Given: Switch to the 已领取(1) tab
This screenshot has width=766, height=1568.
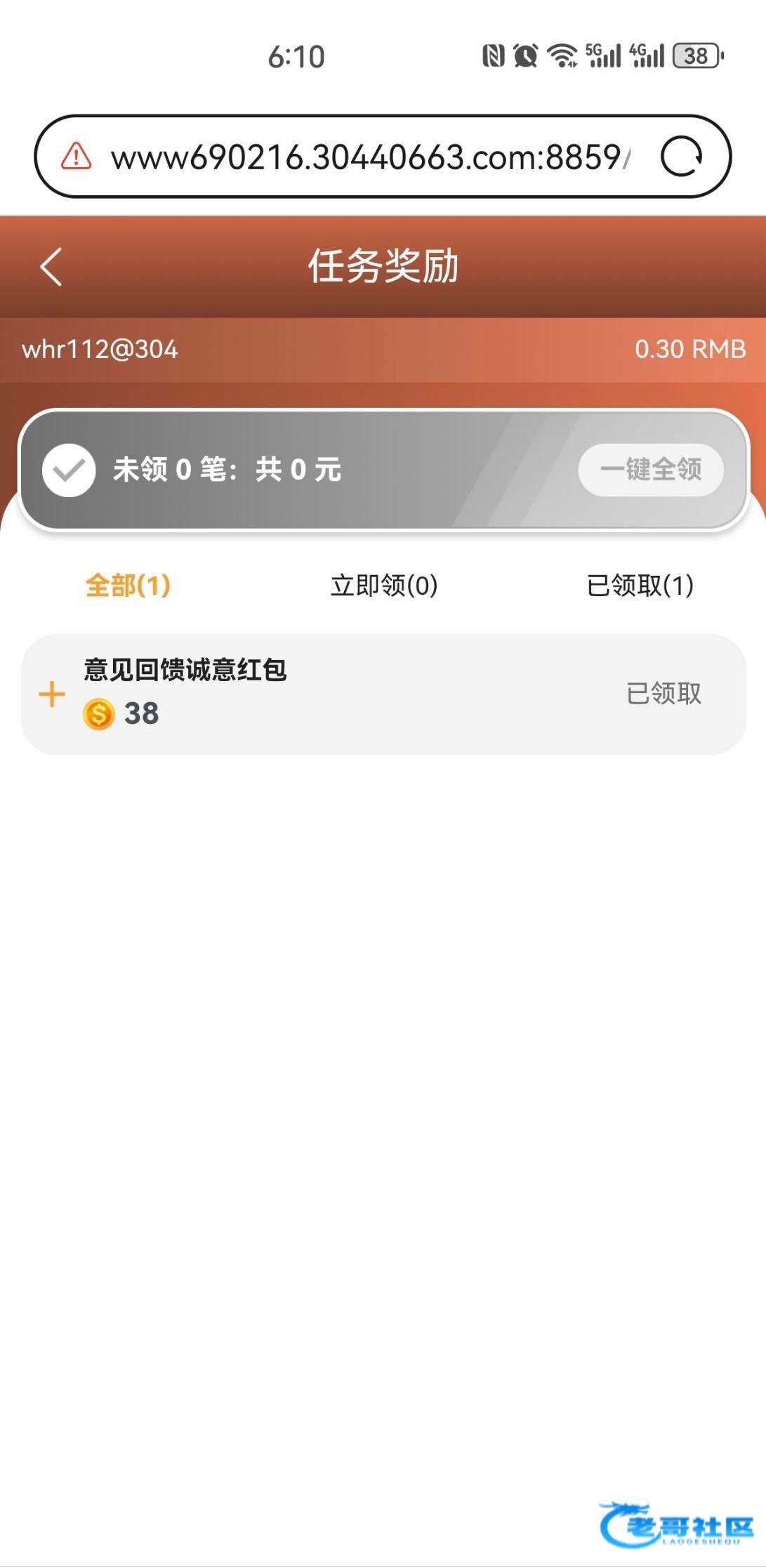Looking at the screenshot, I should pos(640,585).
